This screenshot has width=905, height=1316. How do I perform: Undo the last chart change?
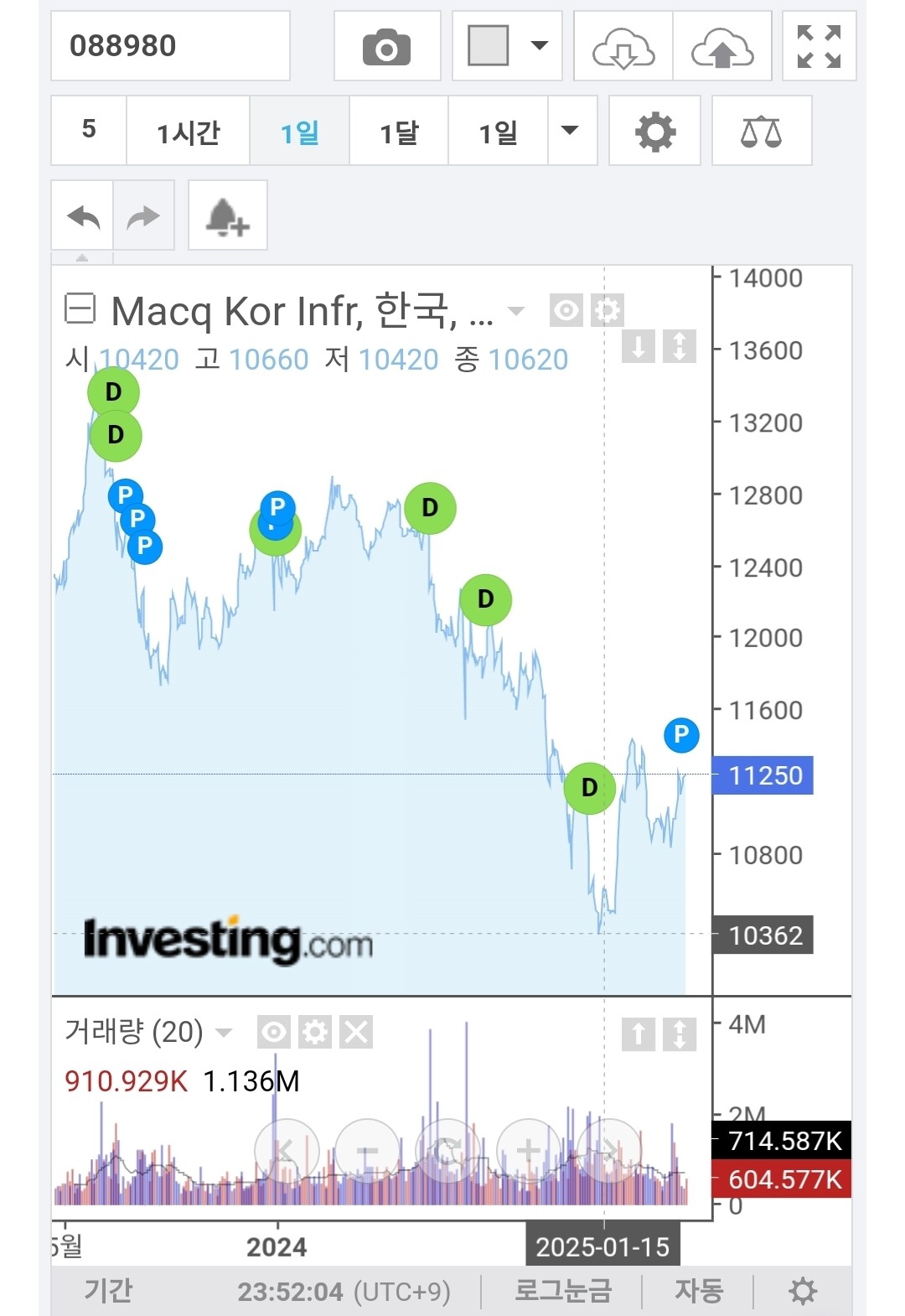click(x=83, y=217)
